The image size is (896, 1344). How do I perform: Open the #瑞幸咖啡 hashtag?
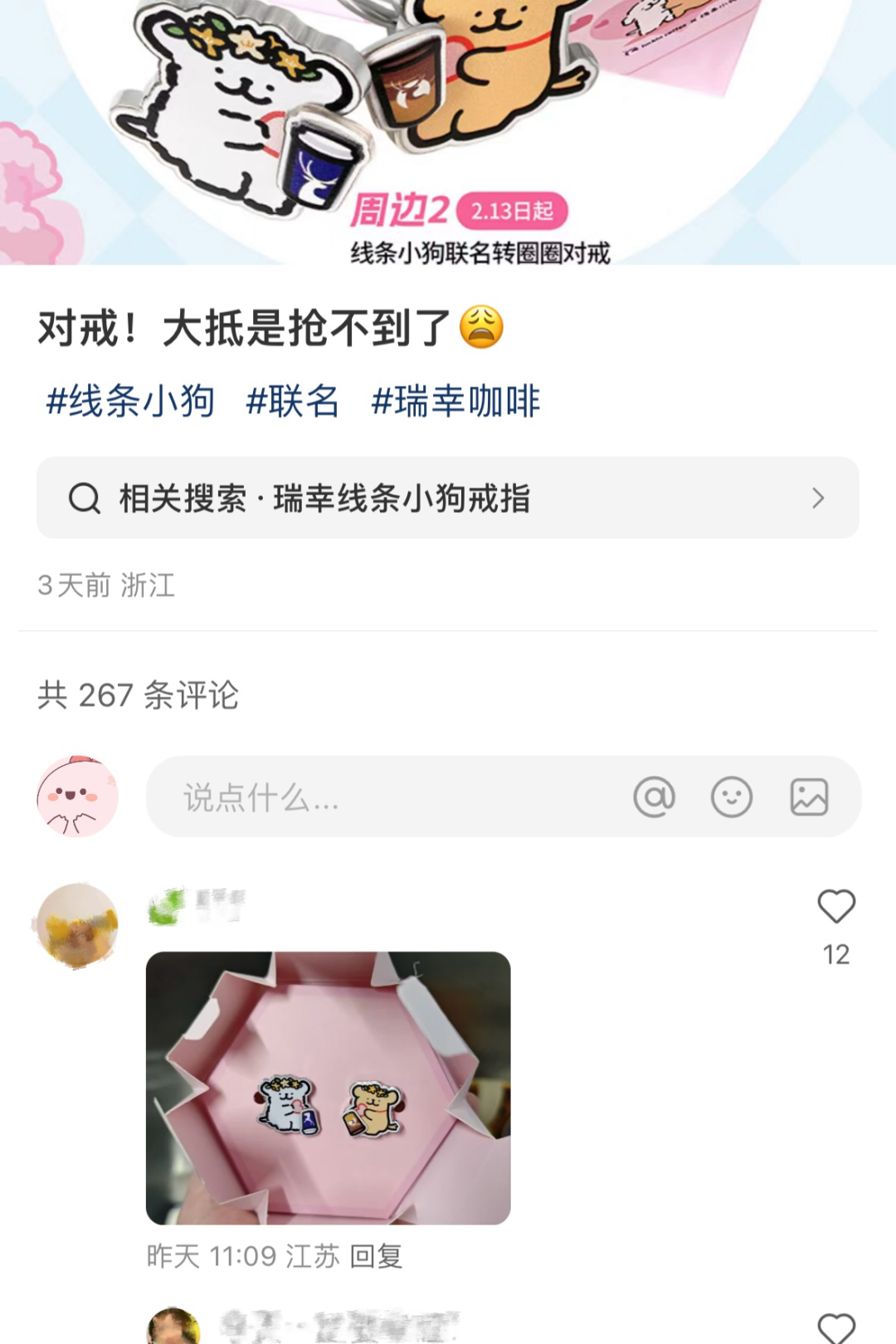coord(455,402)
